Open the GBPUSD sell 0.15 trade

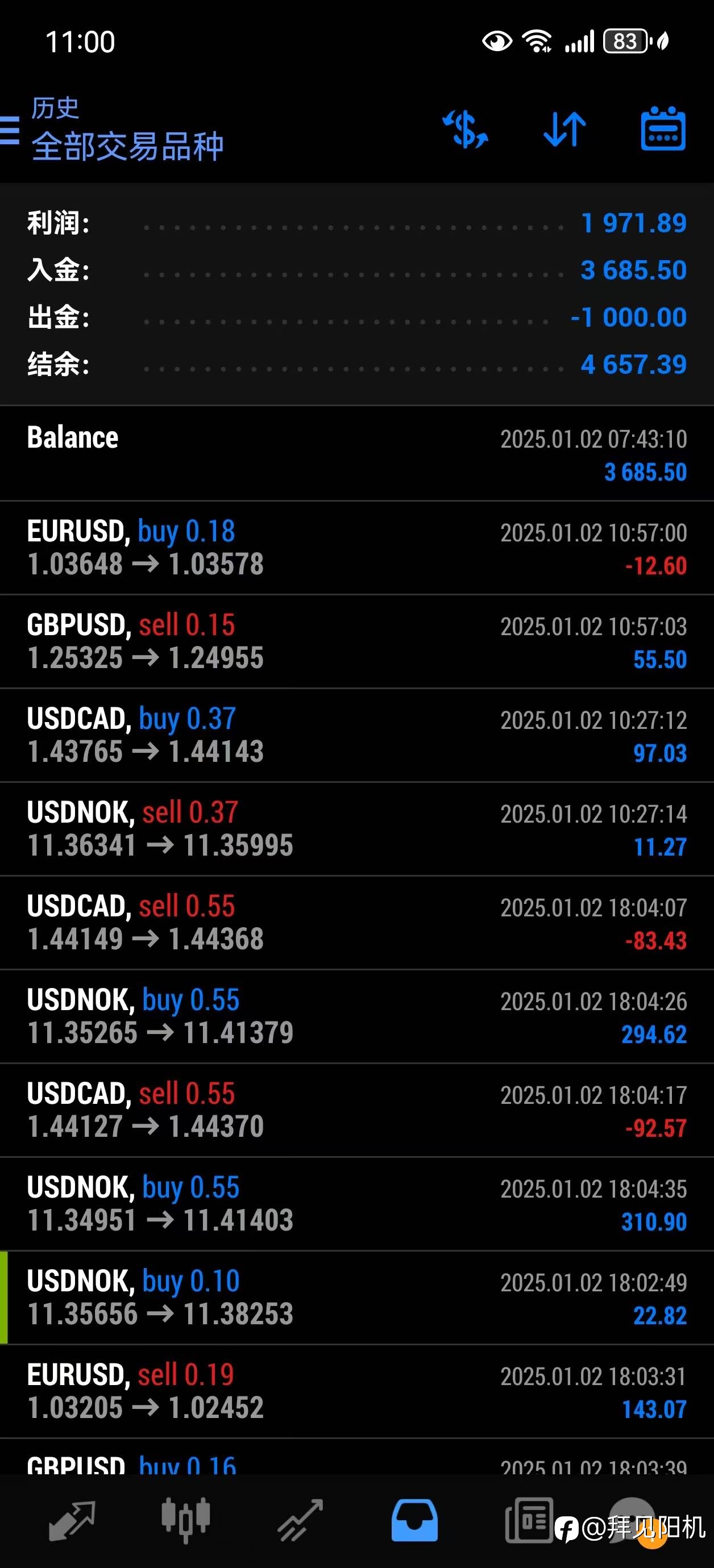[x=357, y=641]
